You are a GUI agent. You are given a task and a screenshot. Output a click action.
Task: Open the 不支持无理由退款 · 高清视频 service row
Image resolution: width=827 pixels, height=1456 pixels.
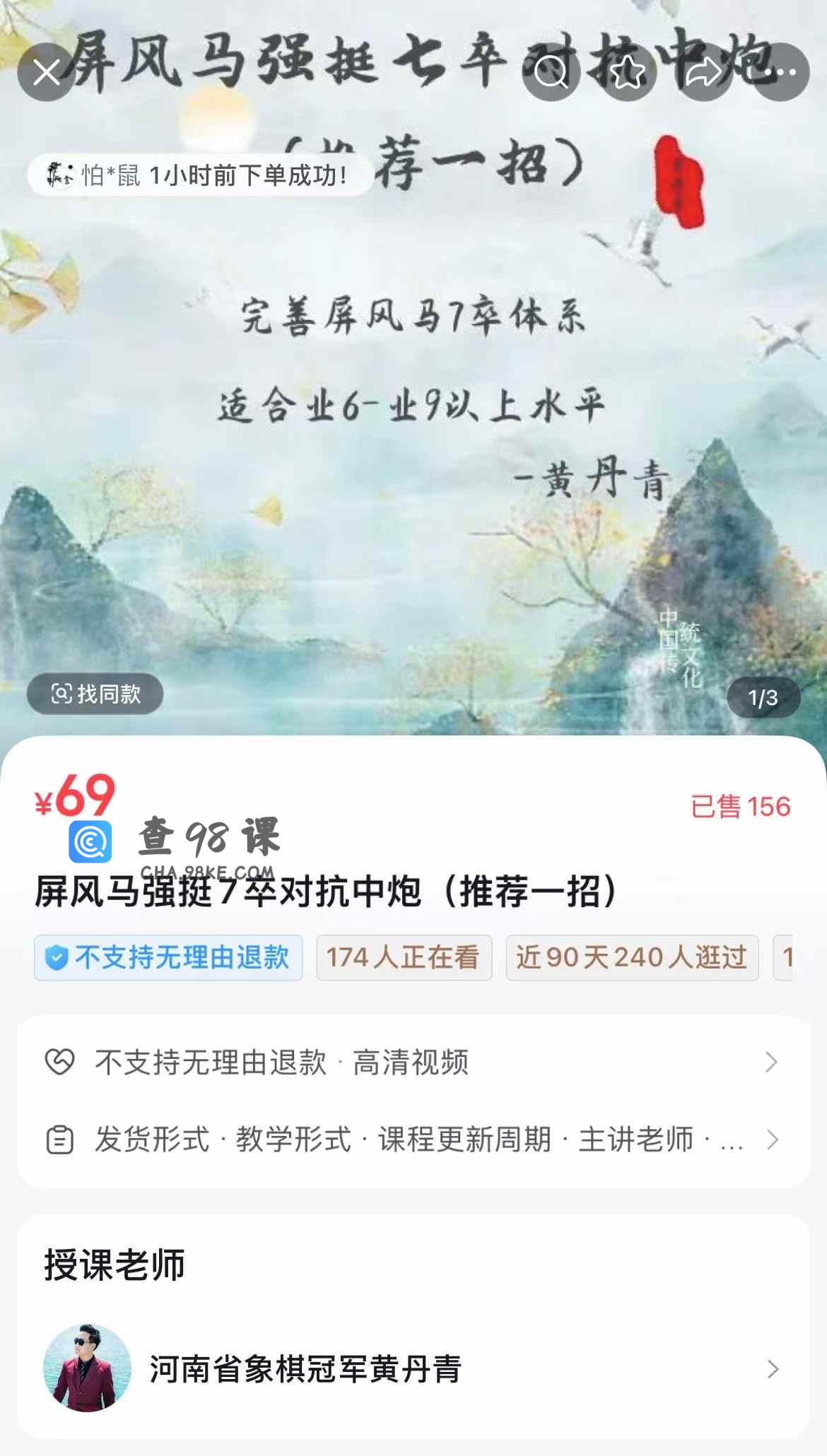413,1062
